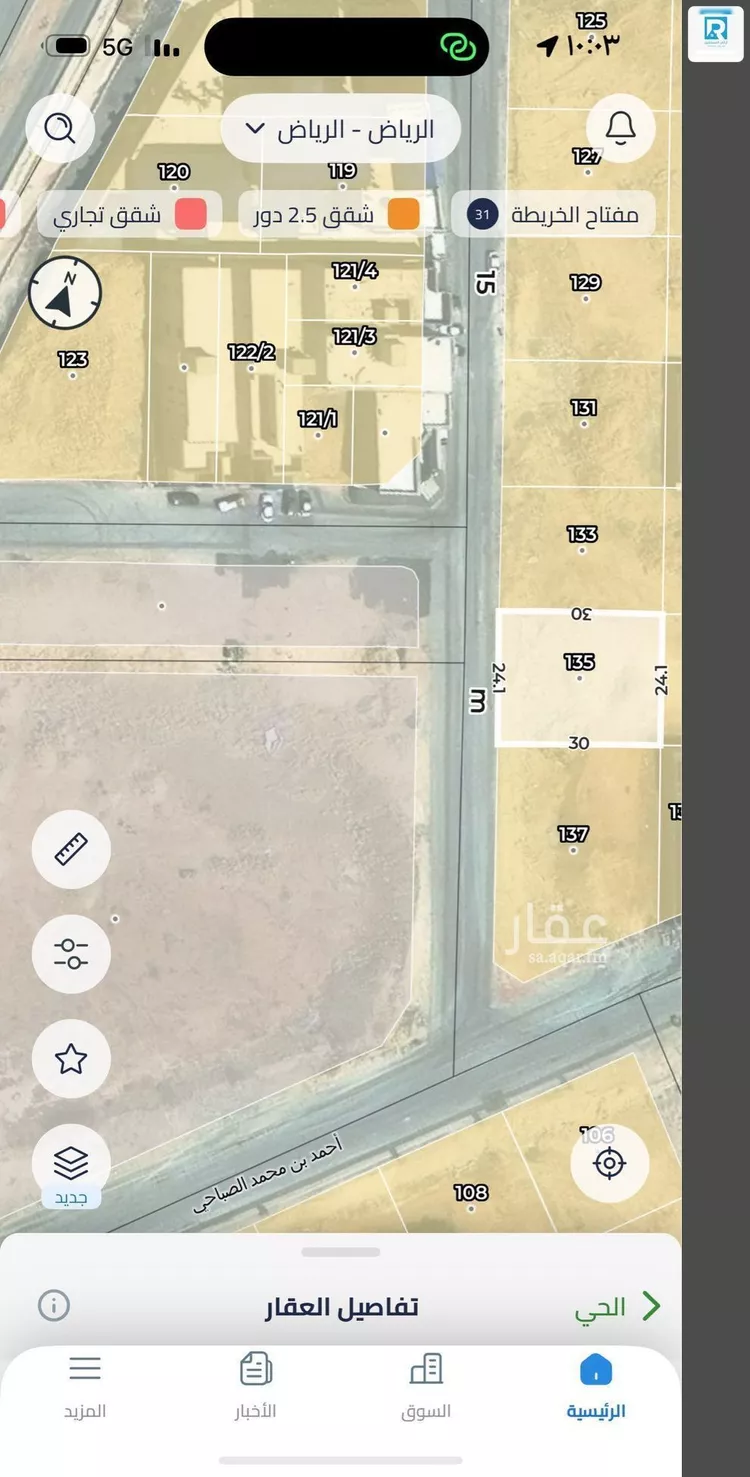
Task: Reset map orientation with the compass
Action: click(65, 293)
